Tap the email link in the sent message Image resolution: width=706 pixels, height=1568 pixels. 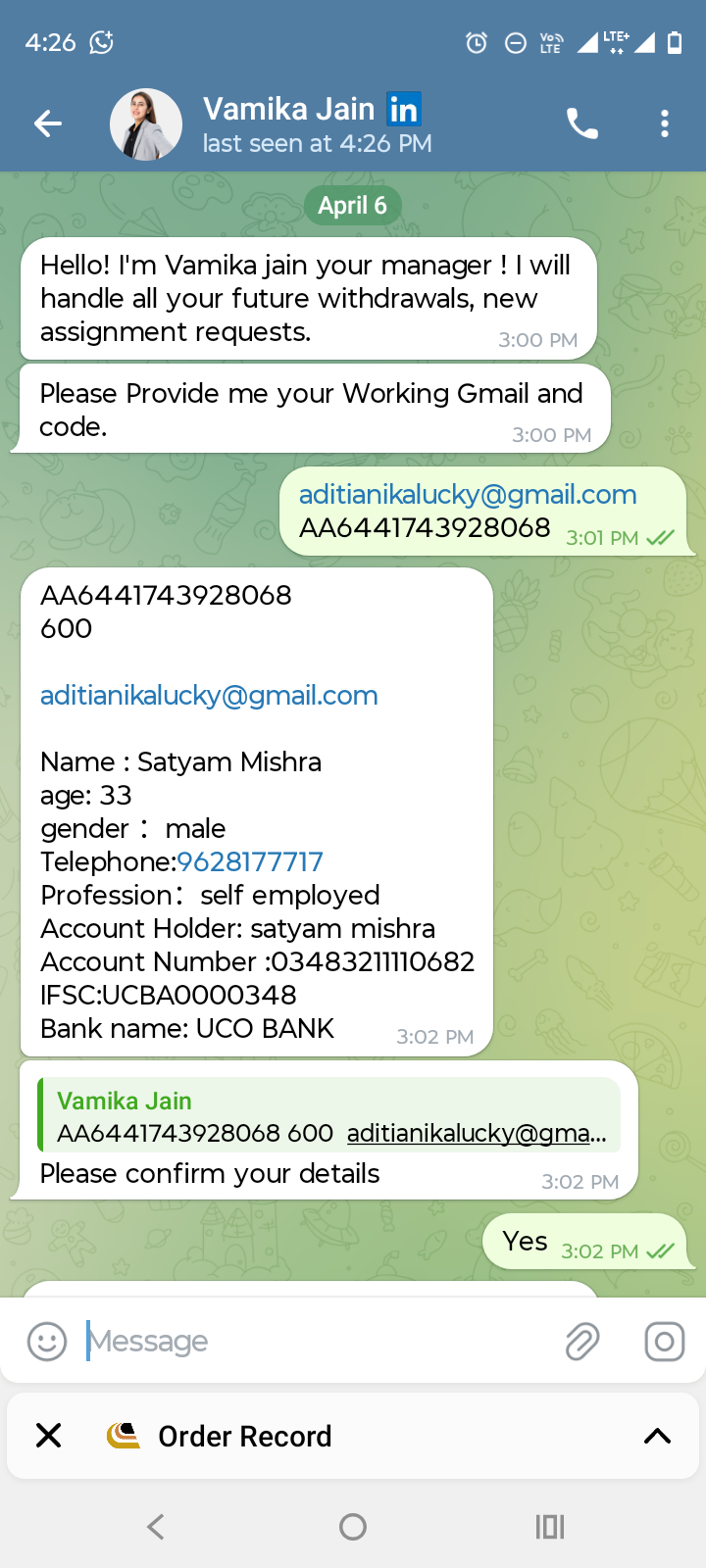(x=468, y=495)
